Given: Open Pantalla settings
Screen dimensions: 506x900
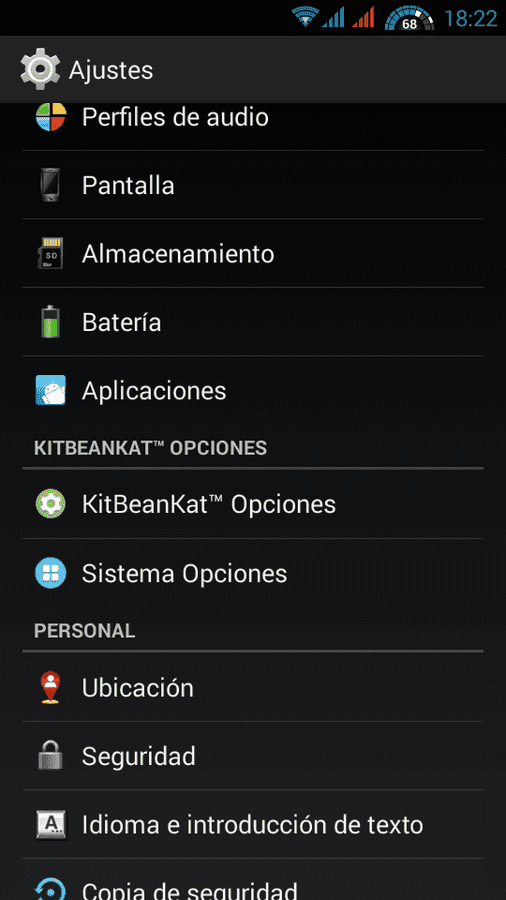Looking at the screenshot, I should point(253,185).
